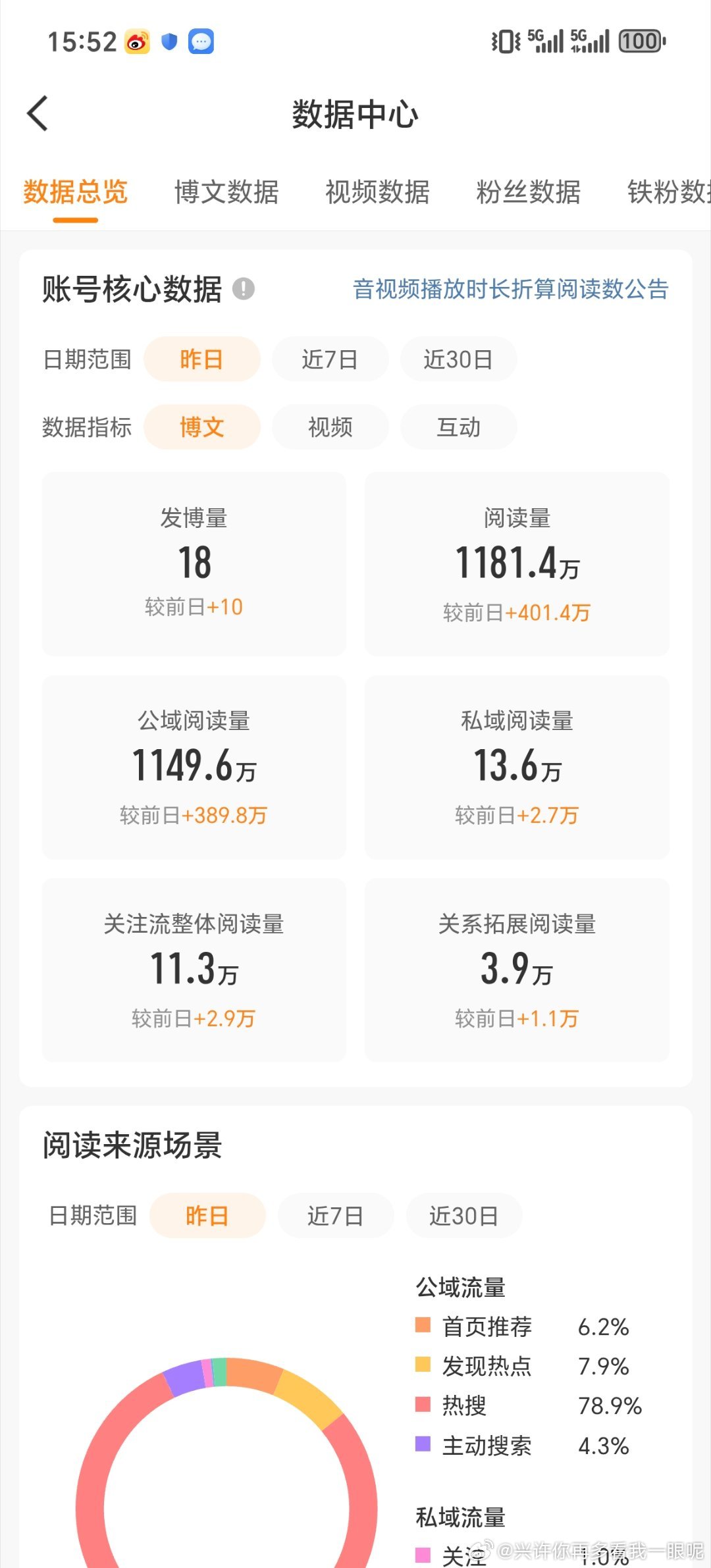The height and width of the screenshot is (1568, 711).
Task: Select 近30日 under 阅读来源场景
Action: (463, 1216)
